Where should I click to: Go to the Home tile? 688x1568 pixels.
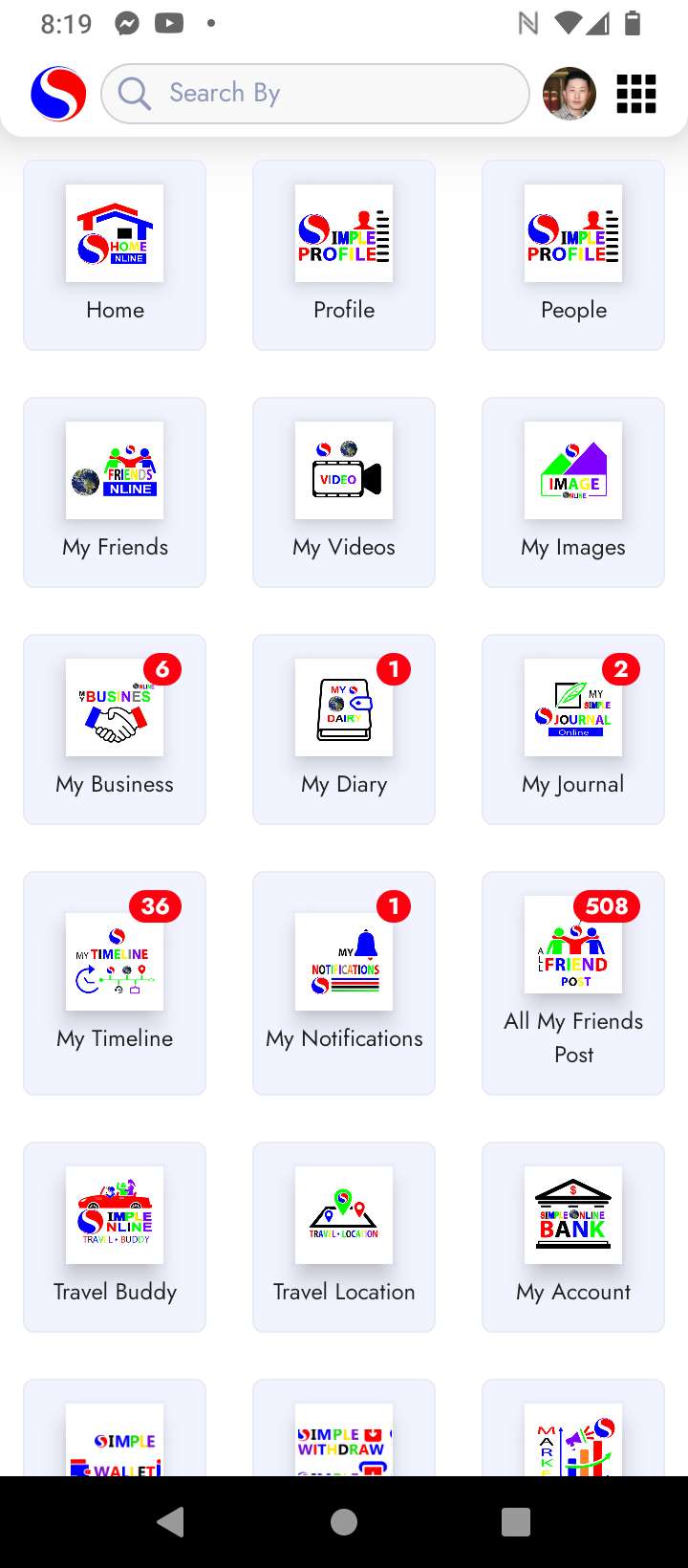pyautogui.click(x=115, y=255)
